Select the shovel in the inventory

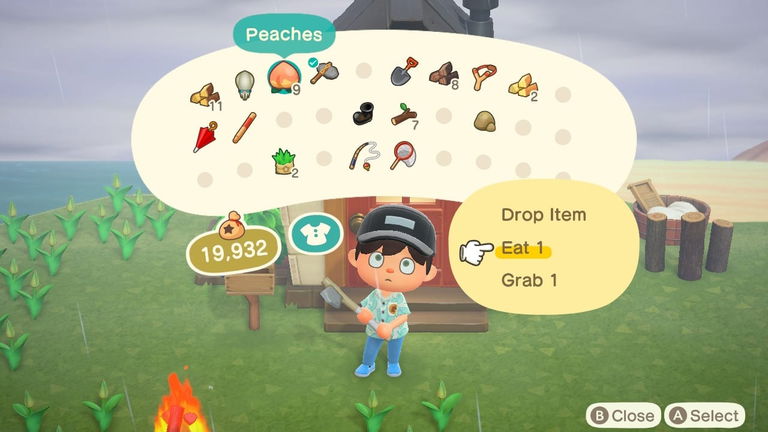point(403,72)
